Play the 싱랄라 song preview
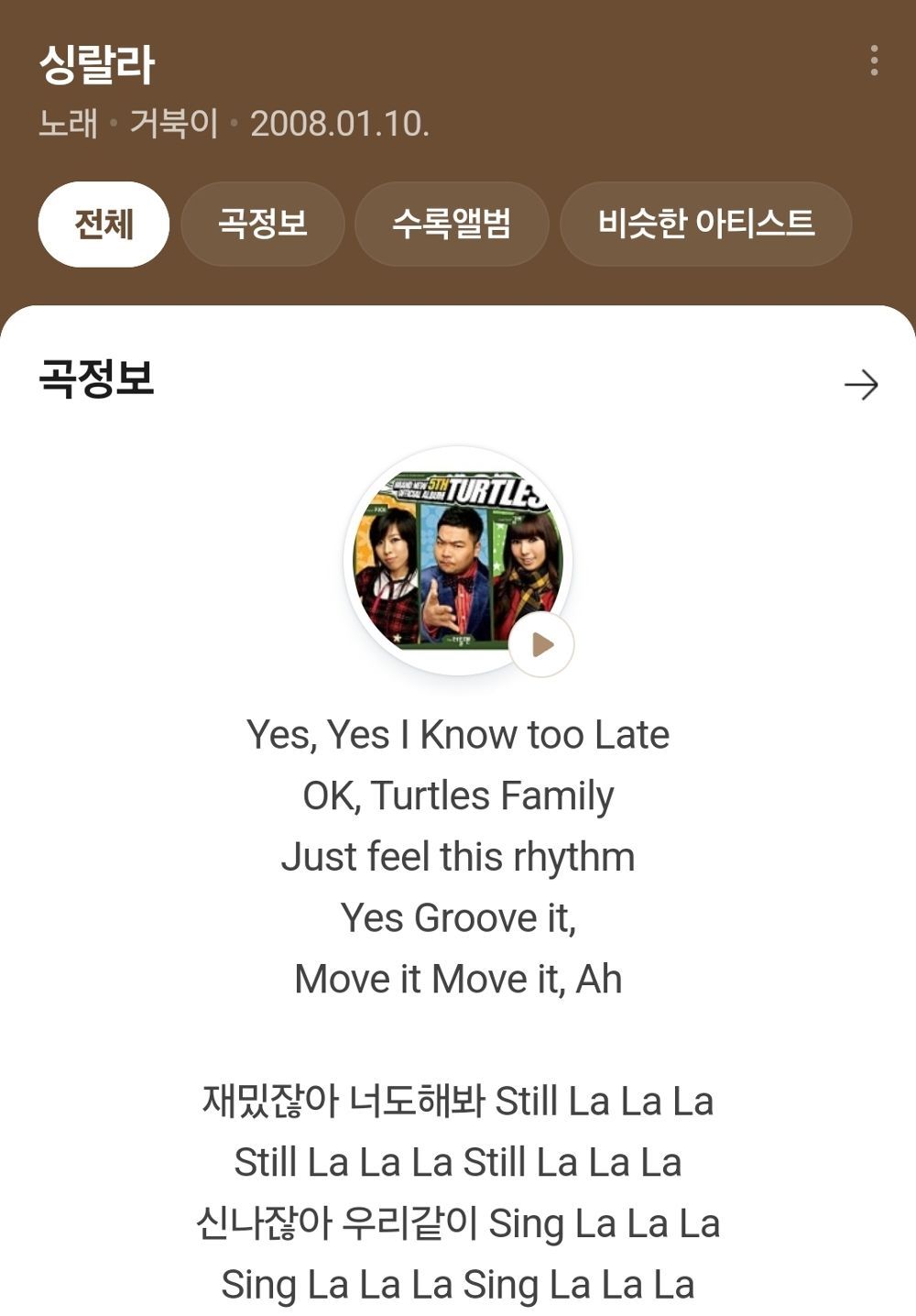The height and width of the screenshot is (1316, 916). point(541,645)
